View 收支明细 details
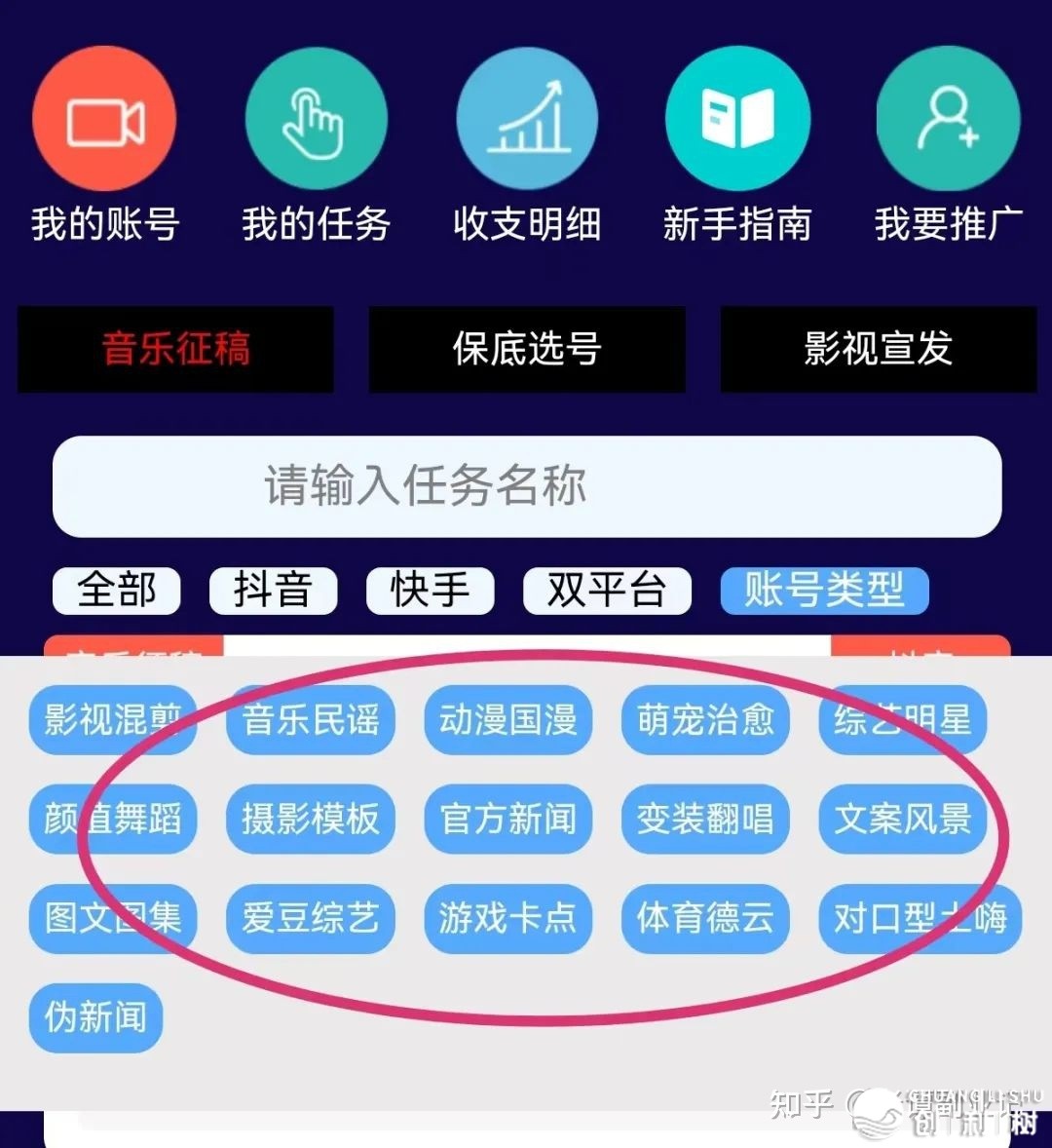 coord(527,120)
